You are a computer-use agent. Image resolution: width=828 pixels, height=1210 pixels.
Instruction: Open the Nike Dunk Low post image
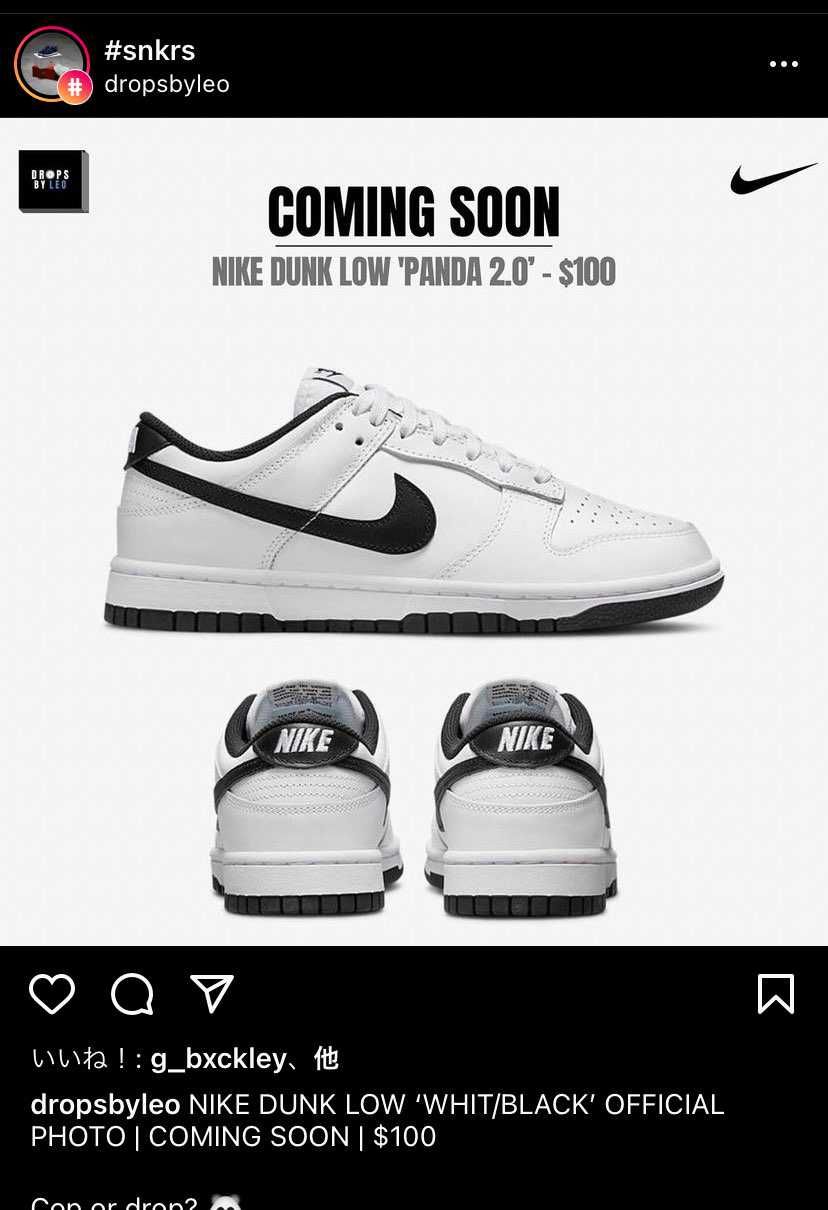click(414, 532)
